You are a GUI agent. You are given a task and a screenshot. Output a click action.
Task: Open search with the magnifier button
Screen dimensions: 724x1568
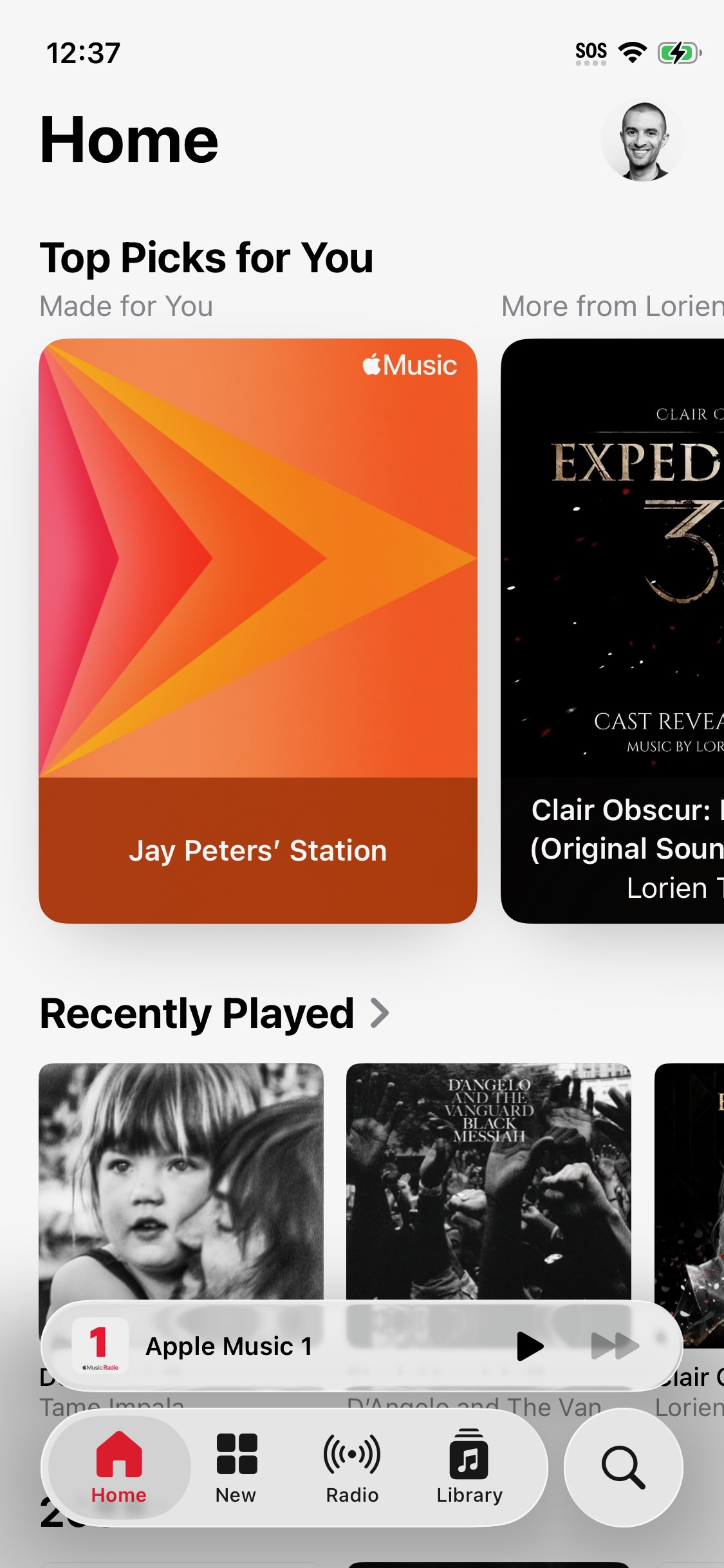click(x=623, y=1468)
